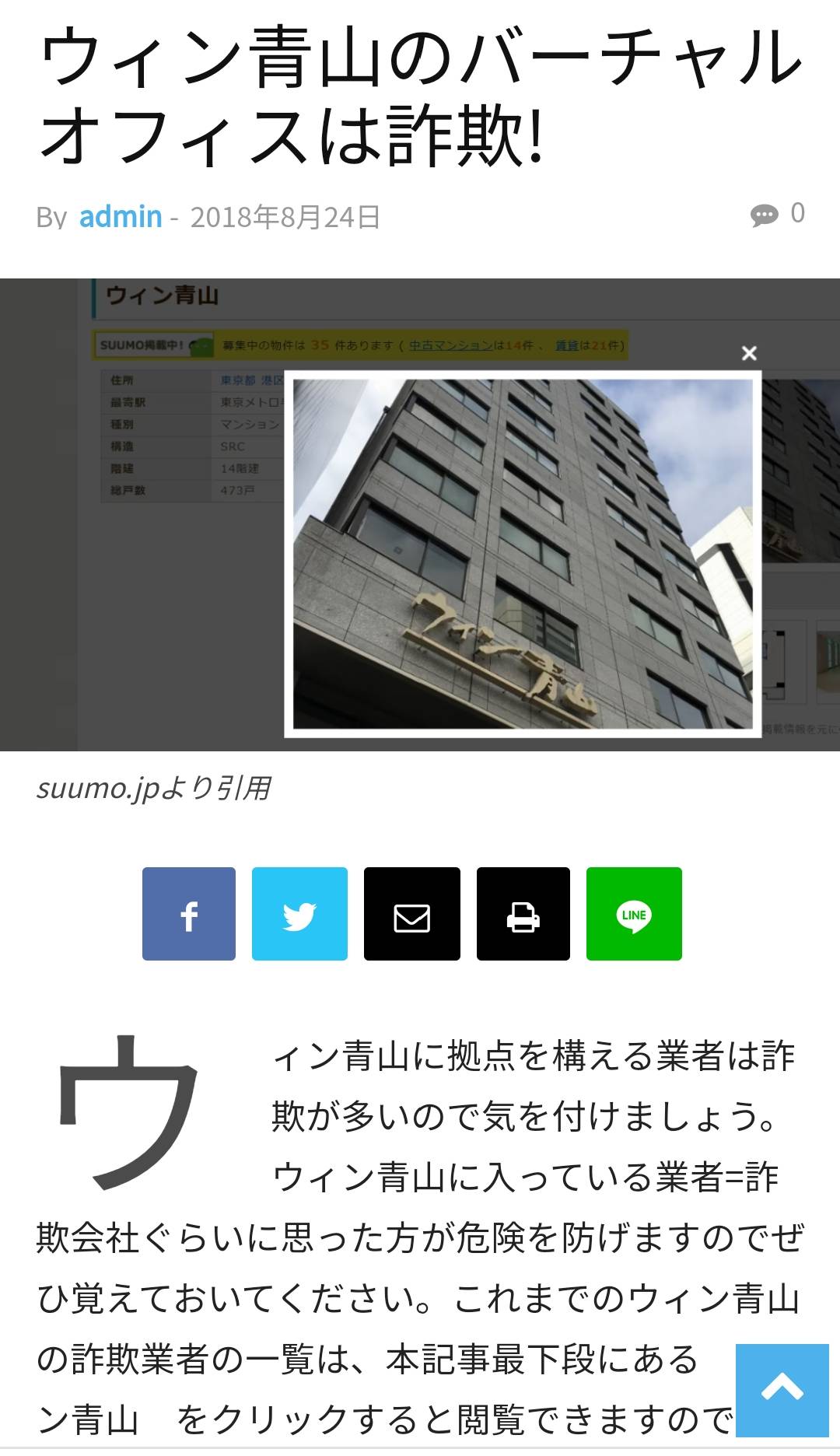Open the admin author link
This screenshot has width=840, height=1456.
point(121,216)
